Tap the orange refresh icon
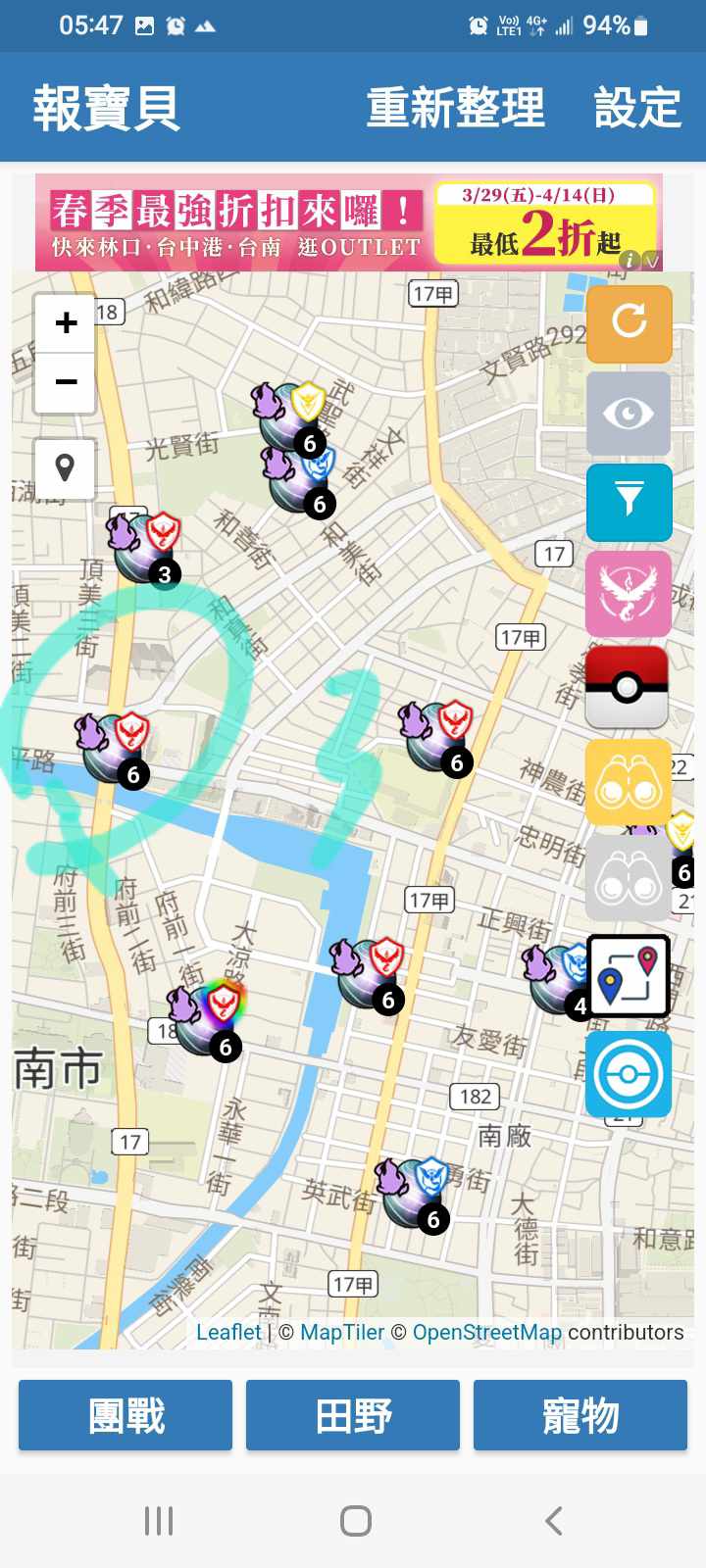Viewport: 706px width, 1568px height. 629,322
